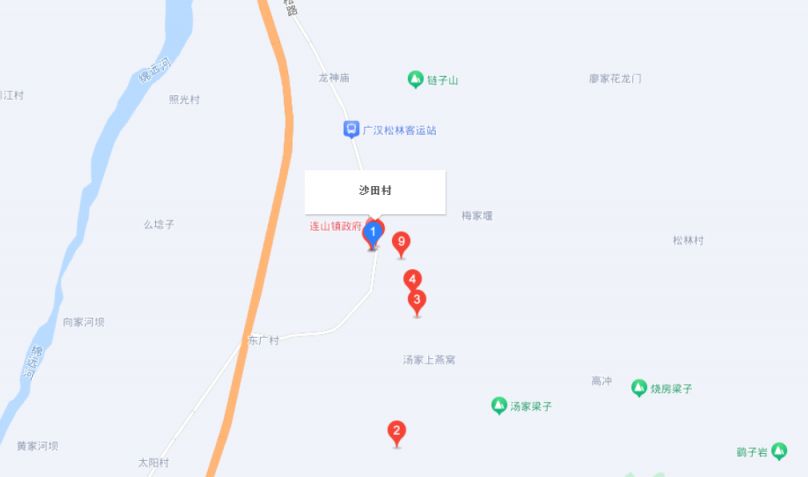Tap red map marker number 2
The height and width of the screenshot is (477, 808).
(397, 433)
